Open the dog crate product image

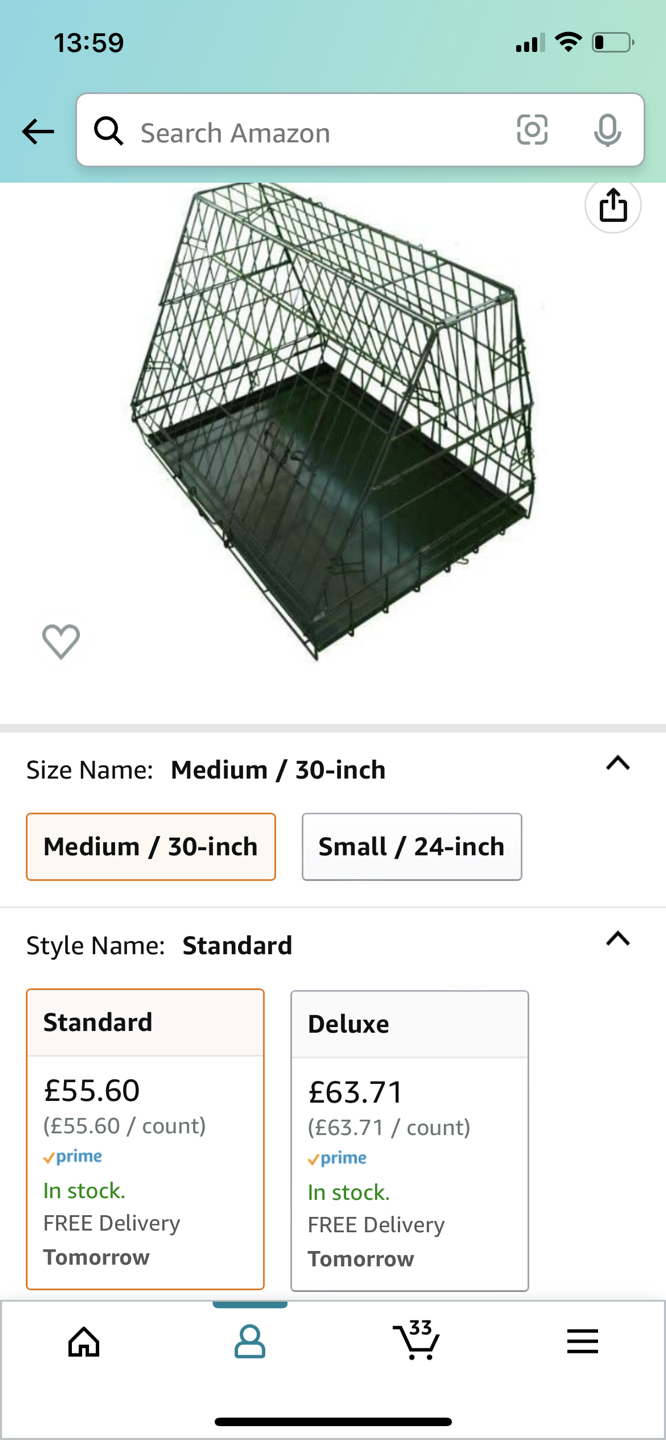point(332,421)
